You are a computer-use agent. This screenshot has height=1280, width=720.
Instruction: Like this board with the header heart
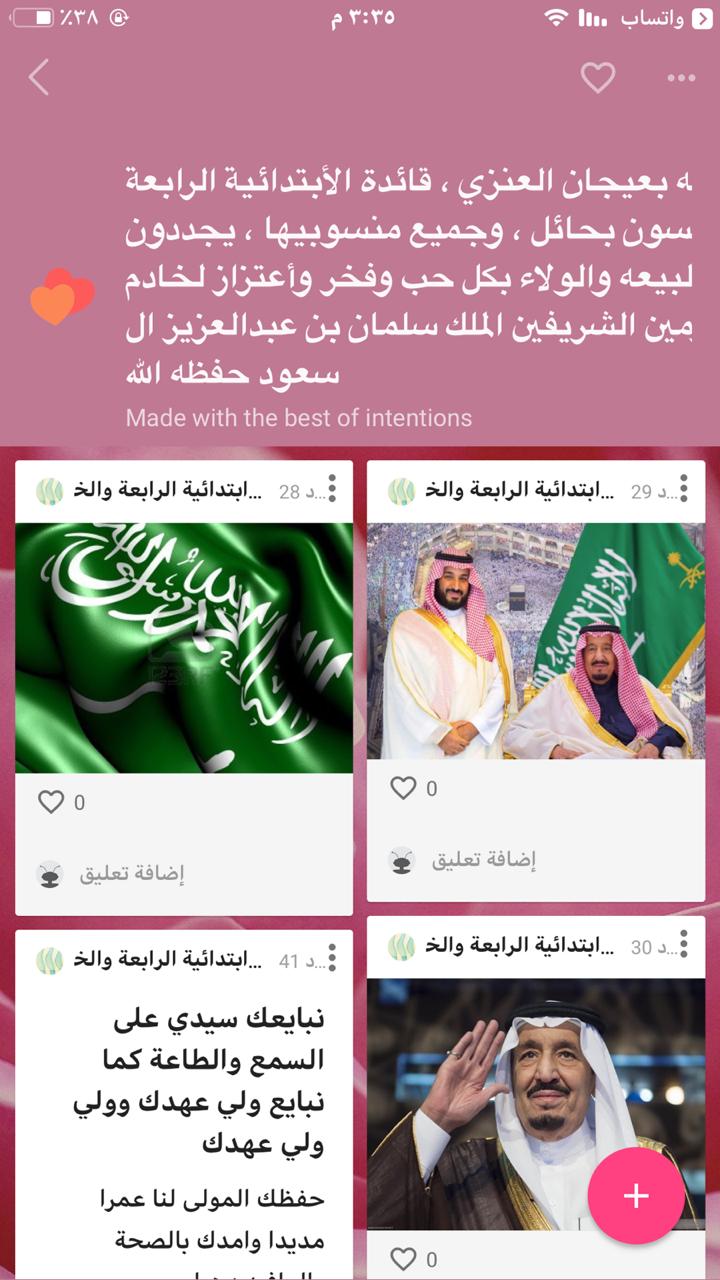(x=598, y=77)
